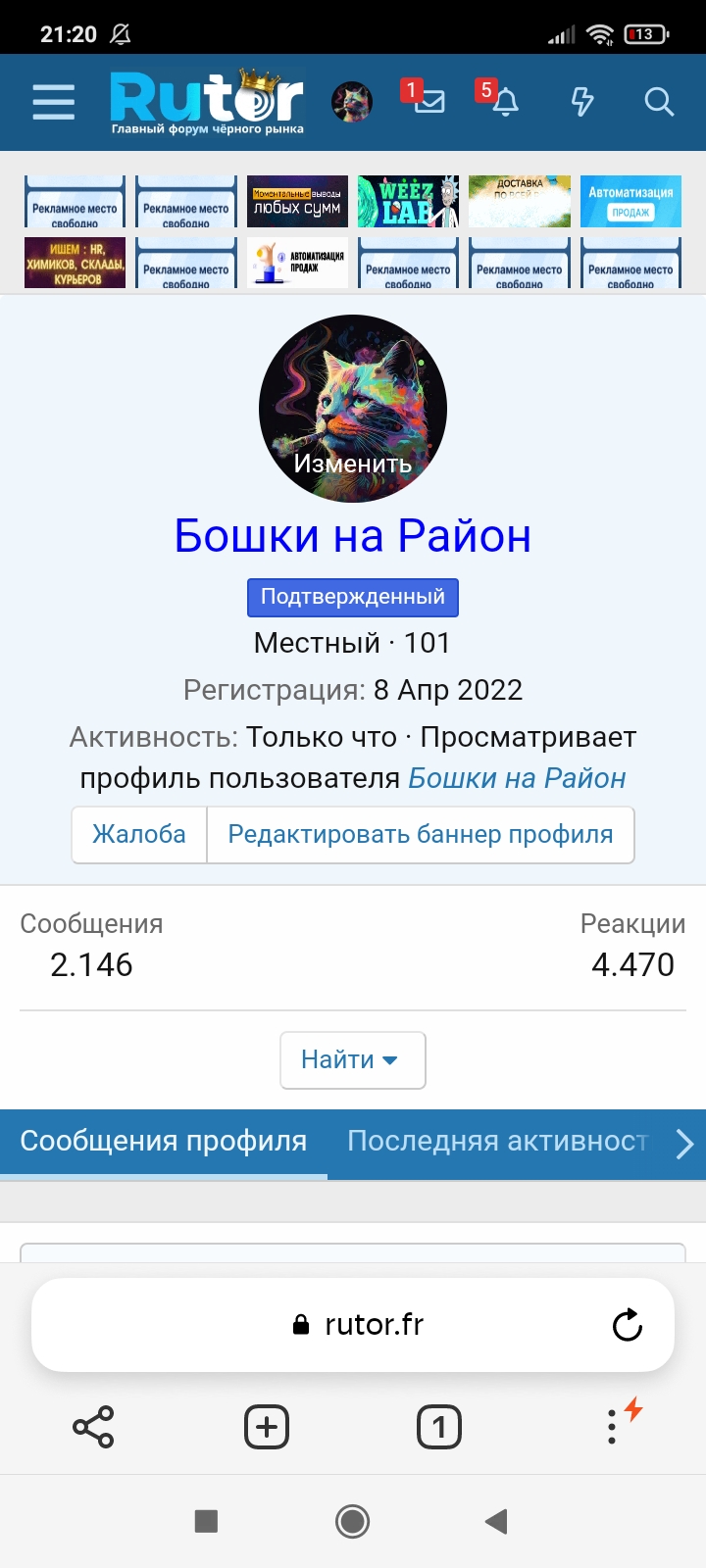
Task: Click the lightning quick-actions icon in header
Action: [581, 102]
